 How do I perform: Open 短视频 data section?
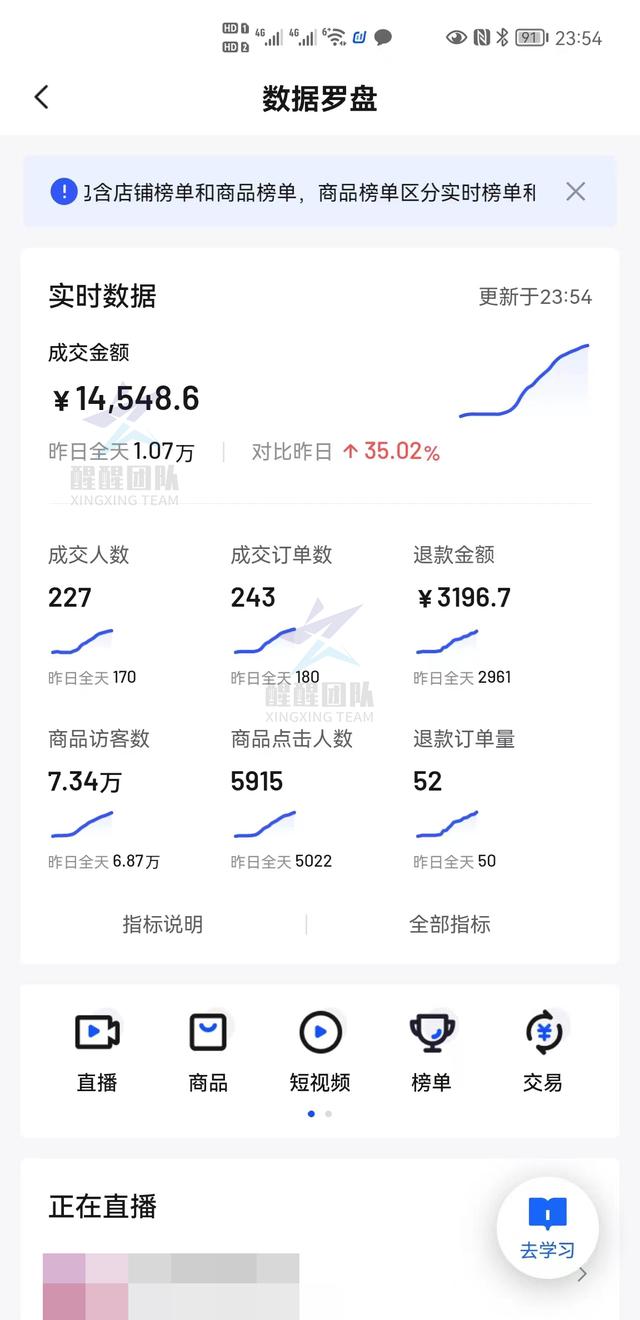pyautogui.click(x=320, y=1050)
